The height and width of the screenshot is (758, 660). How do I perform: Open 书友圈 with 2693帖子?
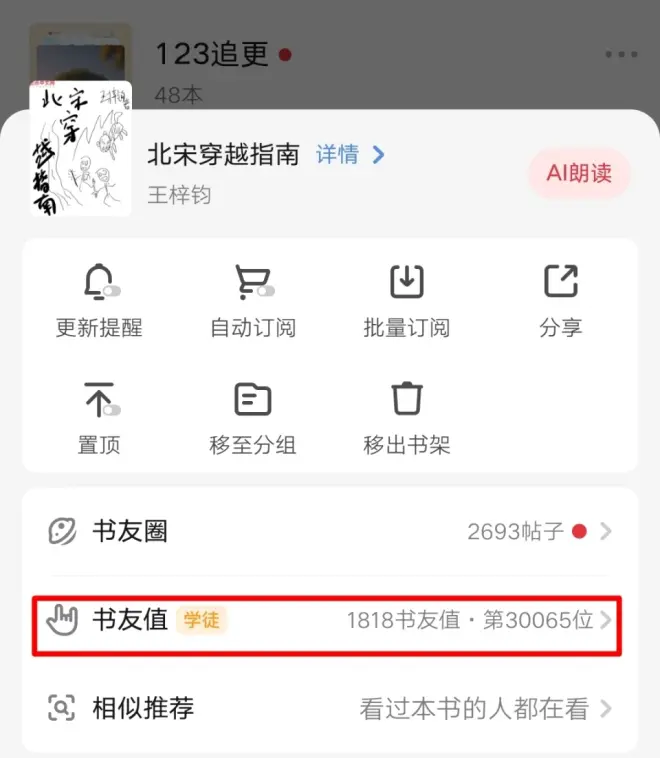pos(330,532)
